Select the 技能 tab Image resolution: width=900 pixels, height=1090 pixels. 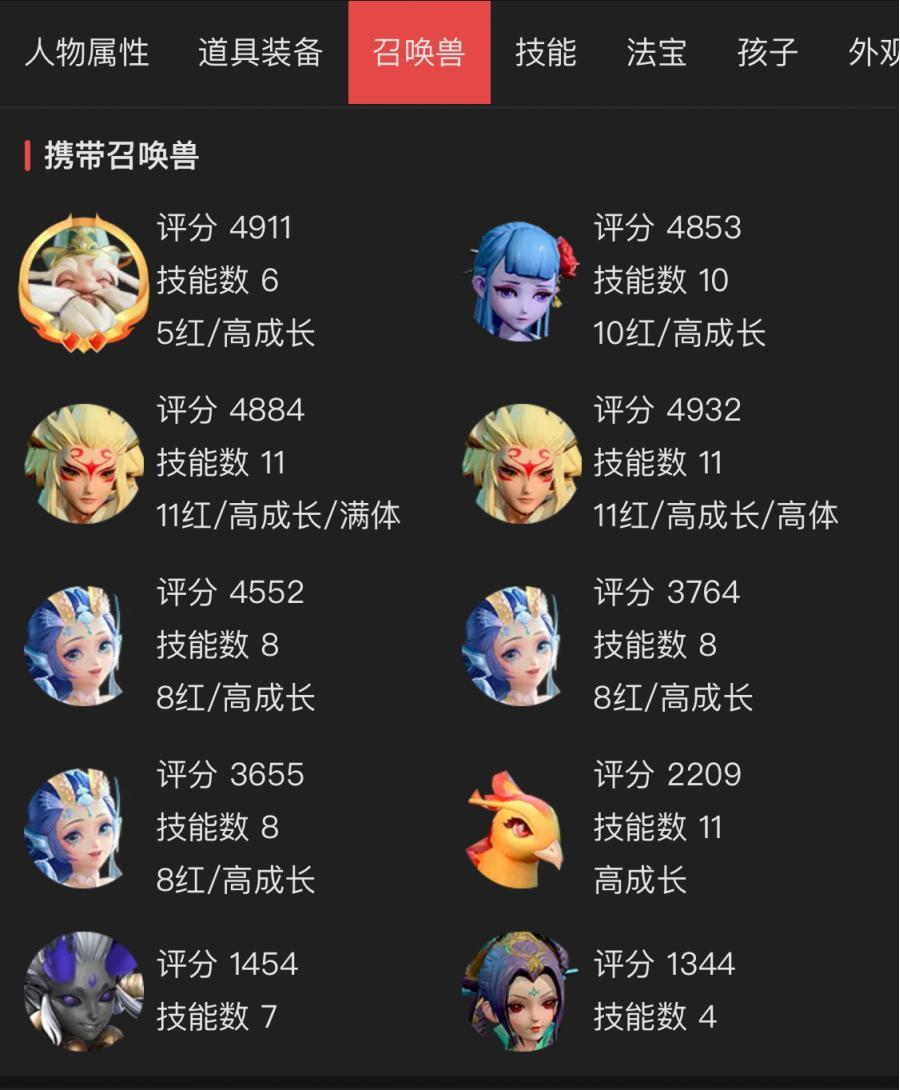pyautogui.click(x=545, y=52)
